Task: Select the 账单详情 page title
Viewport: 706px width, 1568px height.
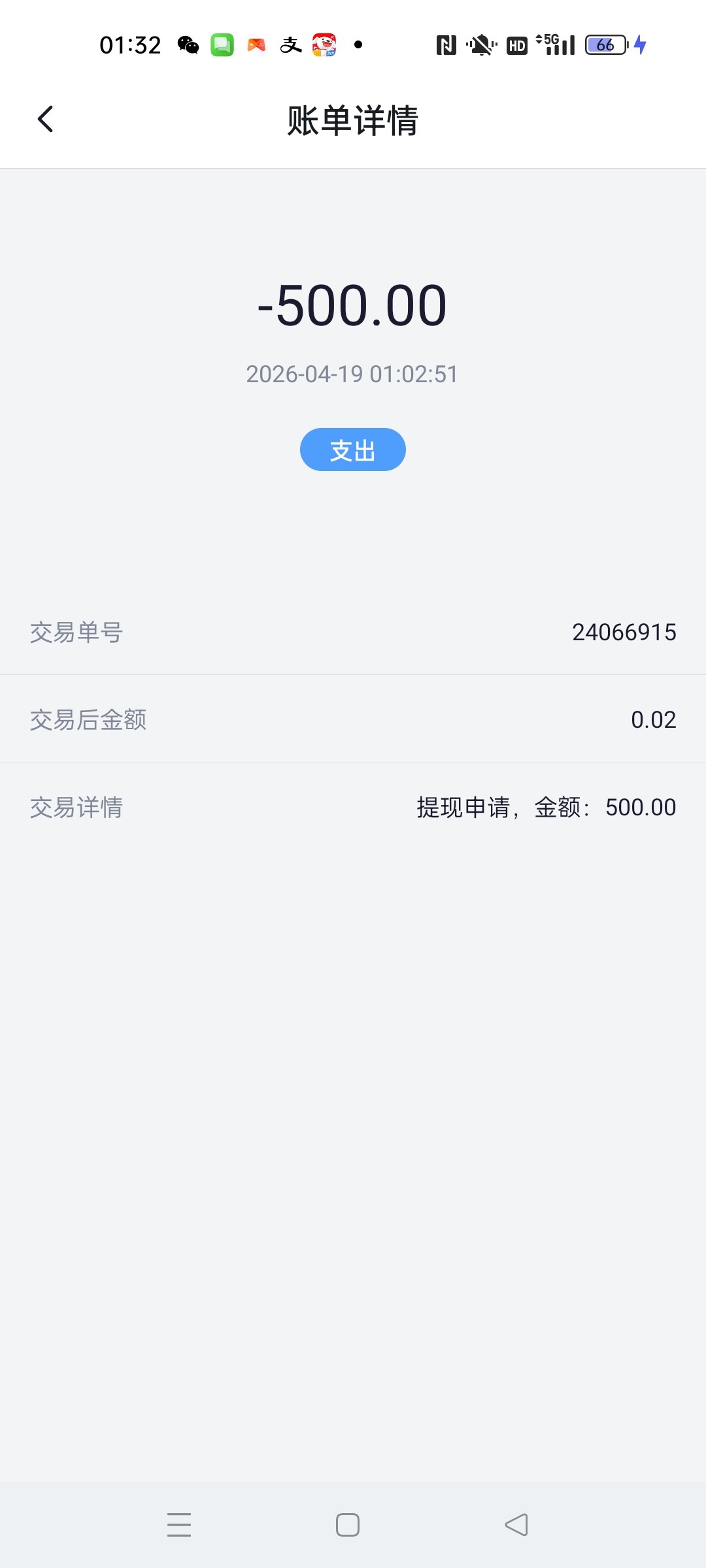Action: coord(352,122)
